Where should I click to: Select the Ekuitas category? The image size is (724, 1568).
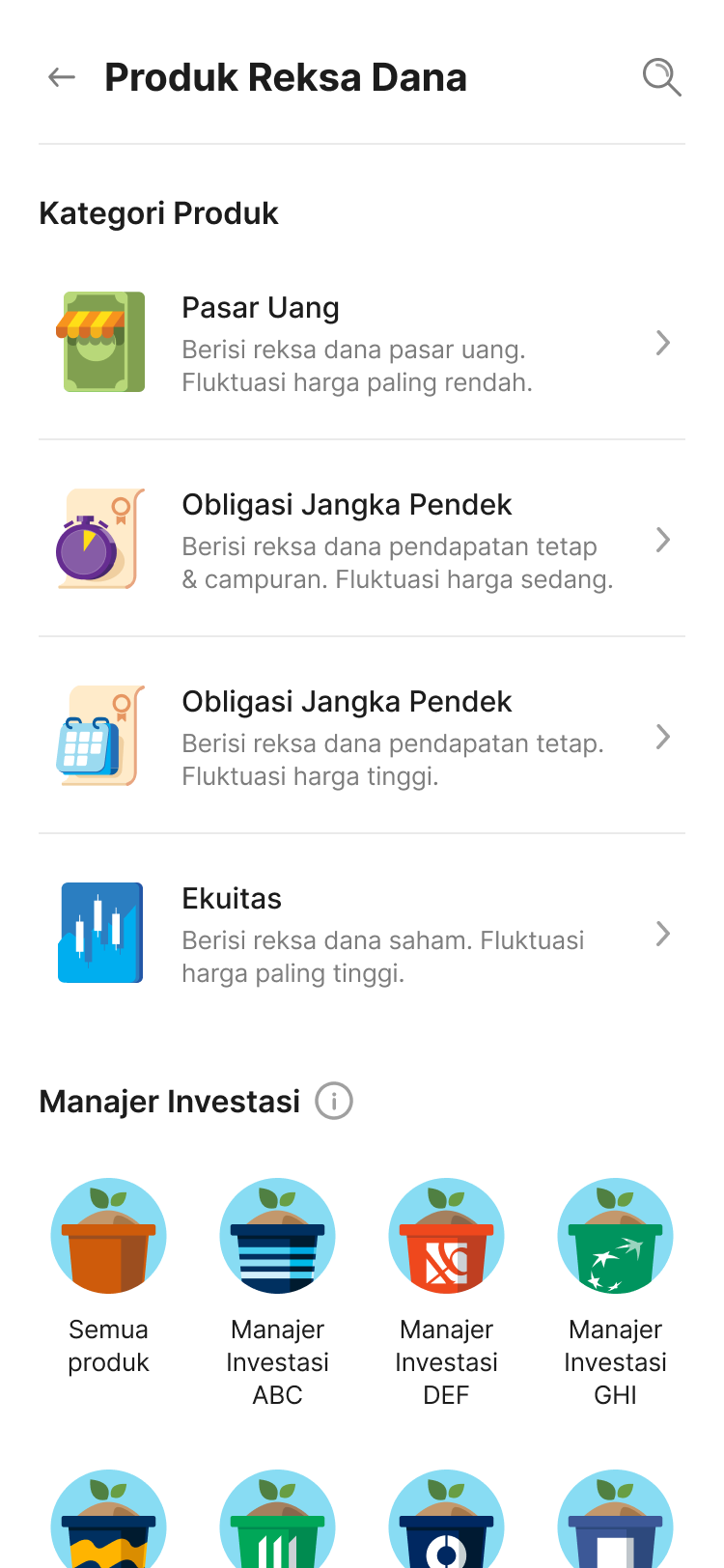[362, 934]
